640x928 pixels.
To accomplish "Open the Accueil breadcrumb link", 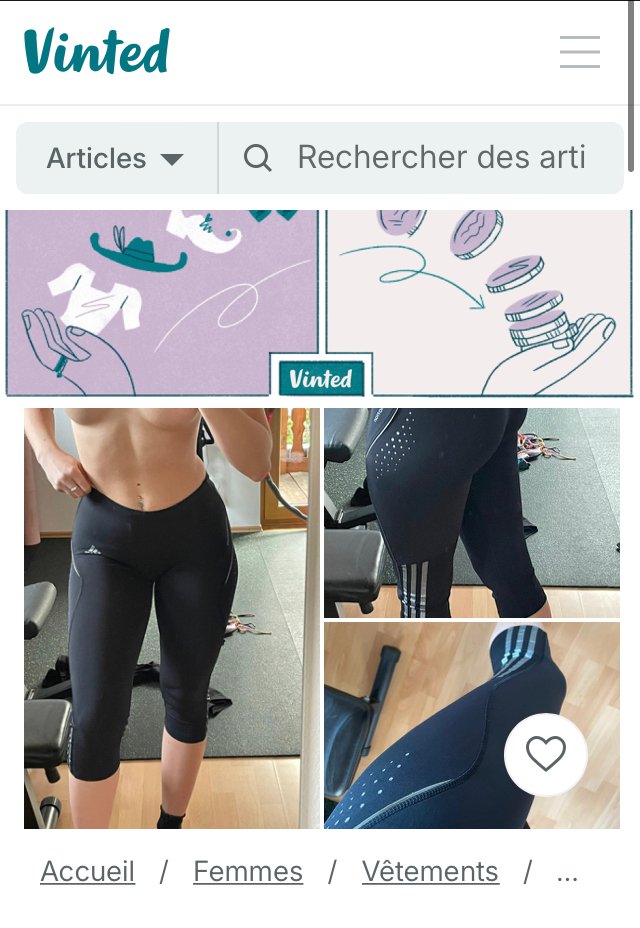I will 88,872.
